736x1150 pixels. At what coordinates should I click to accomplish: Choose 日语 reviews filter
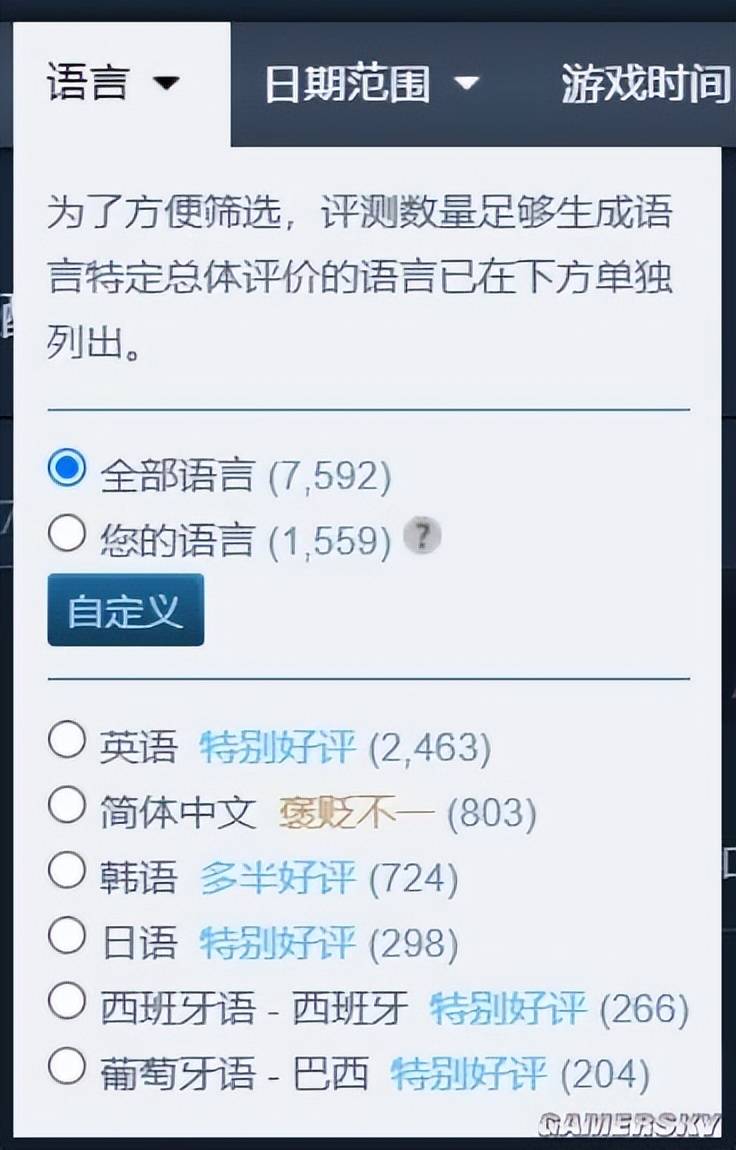click(67, 936)
